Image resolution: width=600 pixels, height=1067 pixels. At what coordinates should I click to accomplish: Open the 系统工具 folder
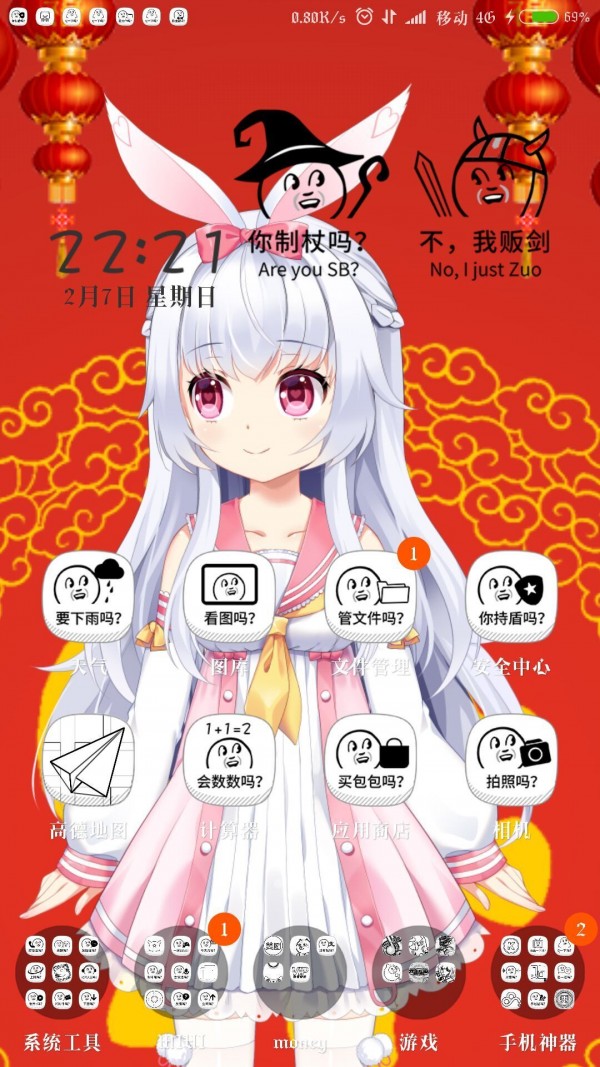pos(62,972)
